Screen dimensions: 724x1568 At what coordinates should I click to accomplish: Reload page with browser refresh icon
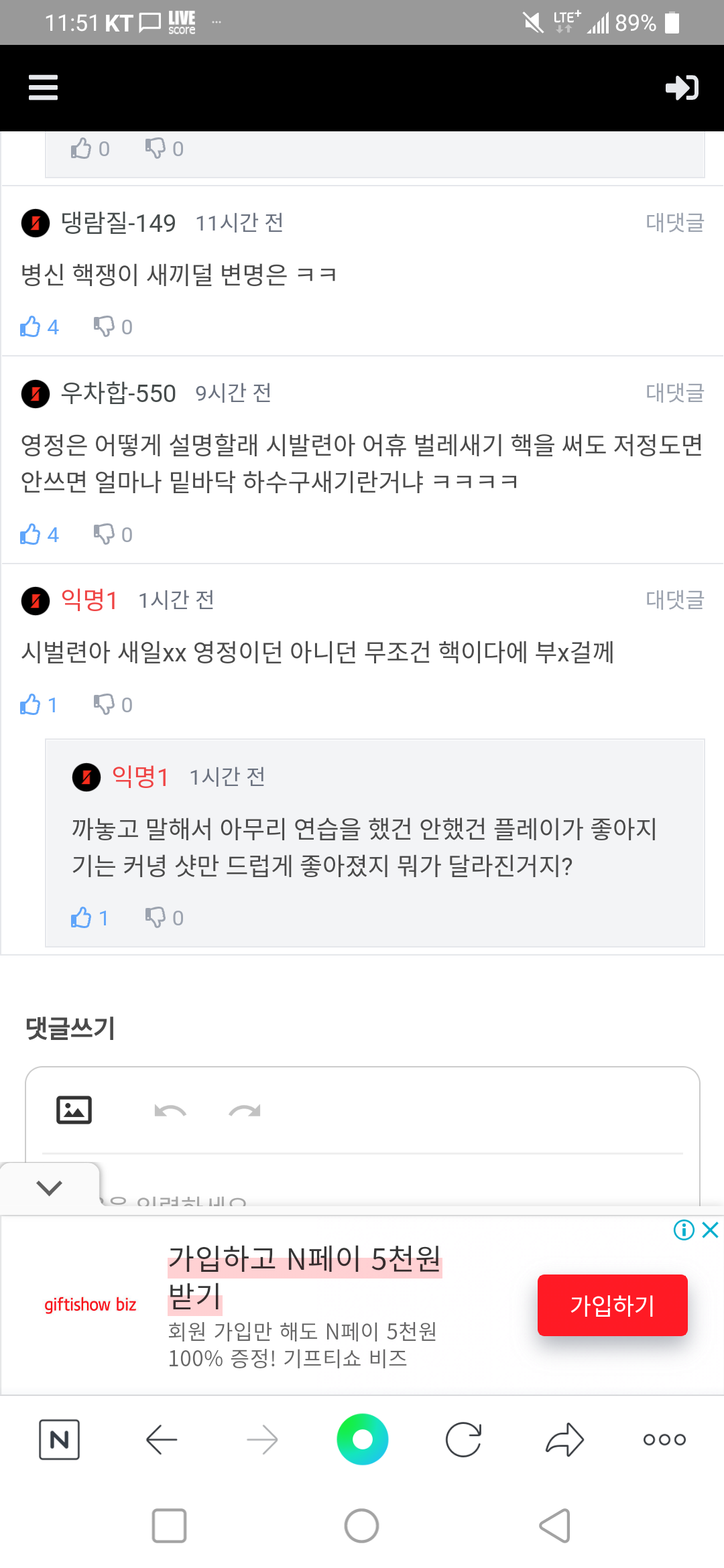[x=463, y=1439]
